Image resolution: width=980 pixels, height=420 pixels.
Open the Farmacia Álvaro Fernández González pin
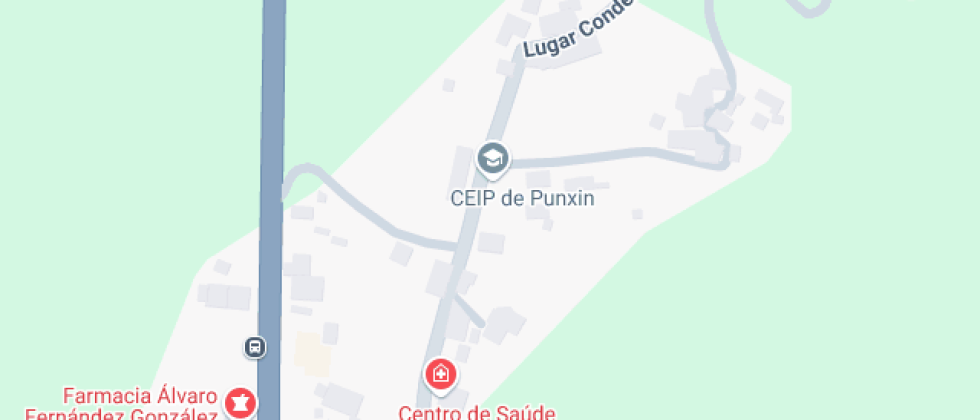(x=239, y=402)
